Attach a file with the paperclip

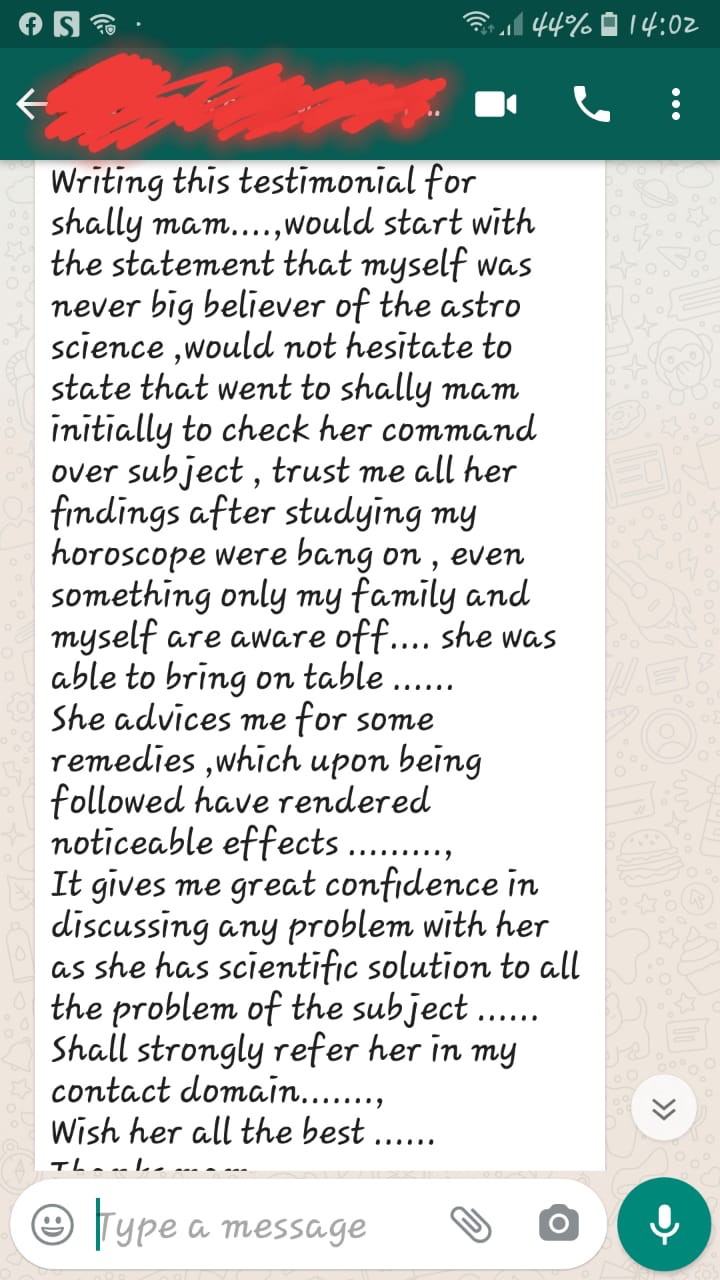point(469,1223)
